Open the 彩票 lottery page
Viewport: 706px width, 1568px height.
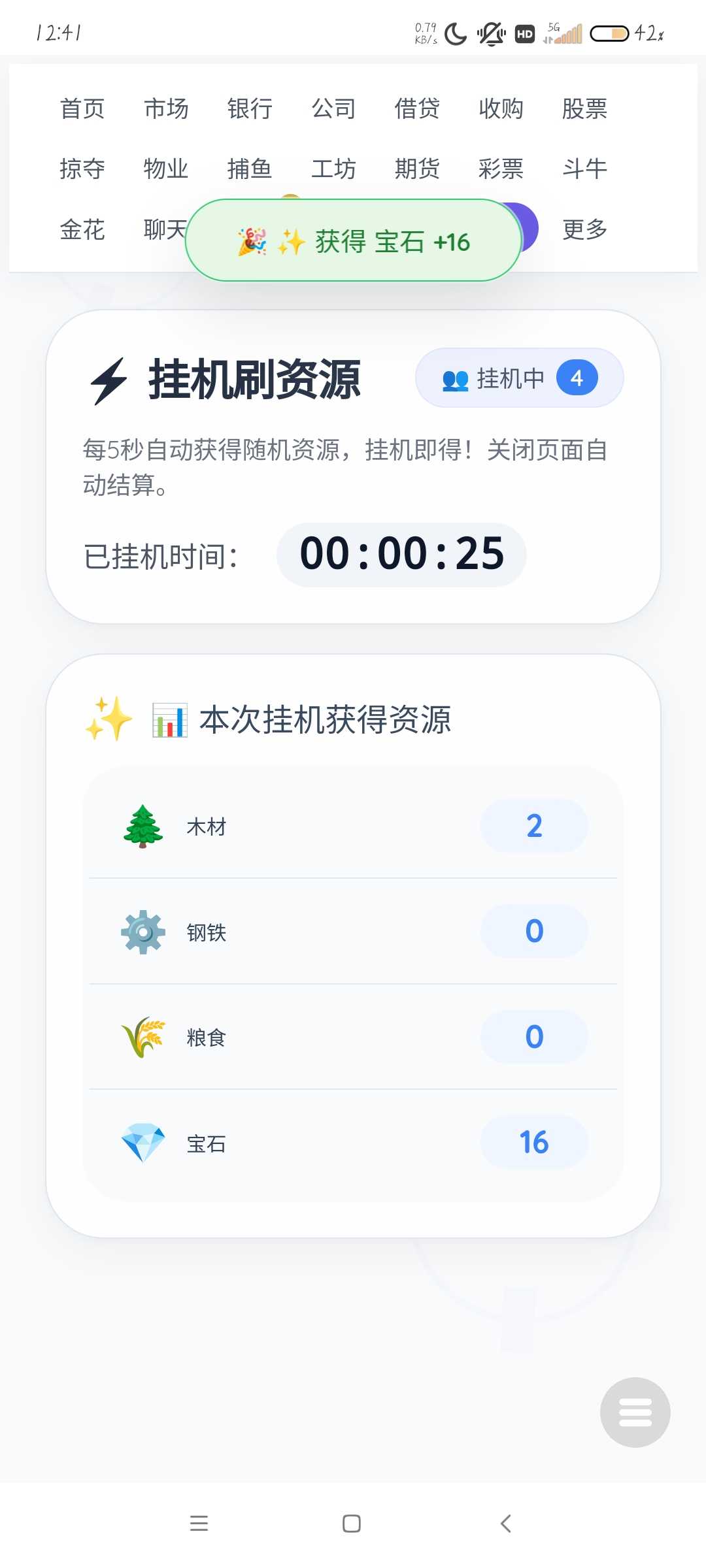coord(501,169)
